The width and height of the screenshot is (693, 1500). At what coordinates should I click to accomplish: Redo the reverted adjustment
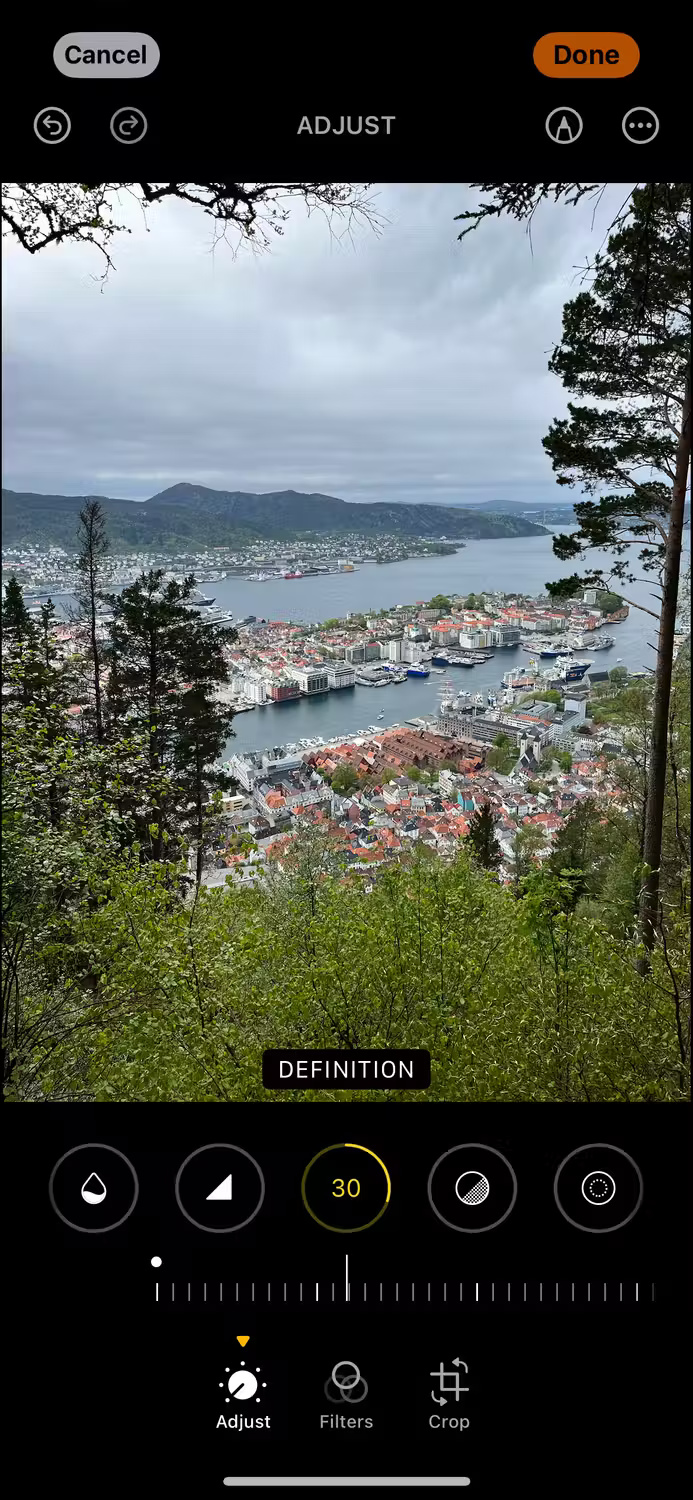pyautogui.click(x=129, y=126)
